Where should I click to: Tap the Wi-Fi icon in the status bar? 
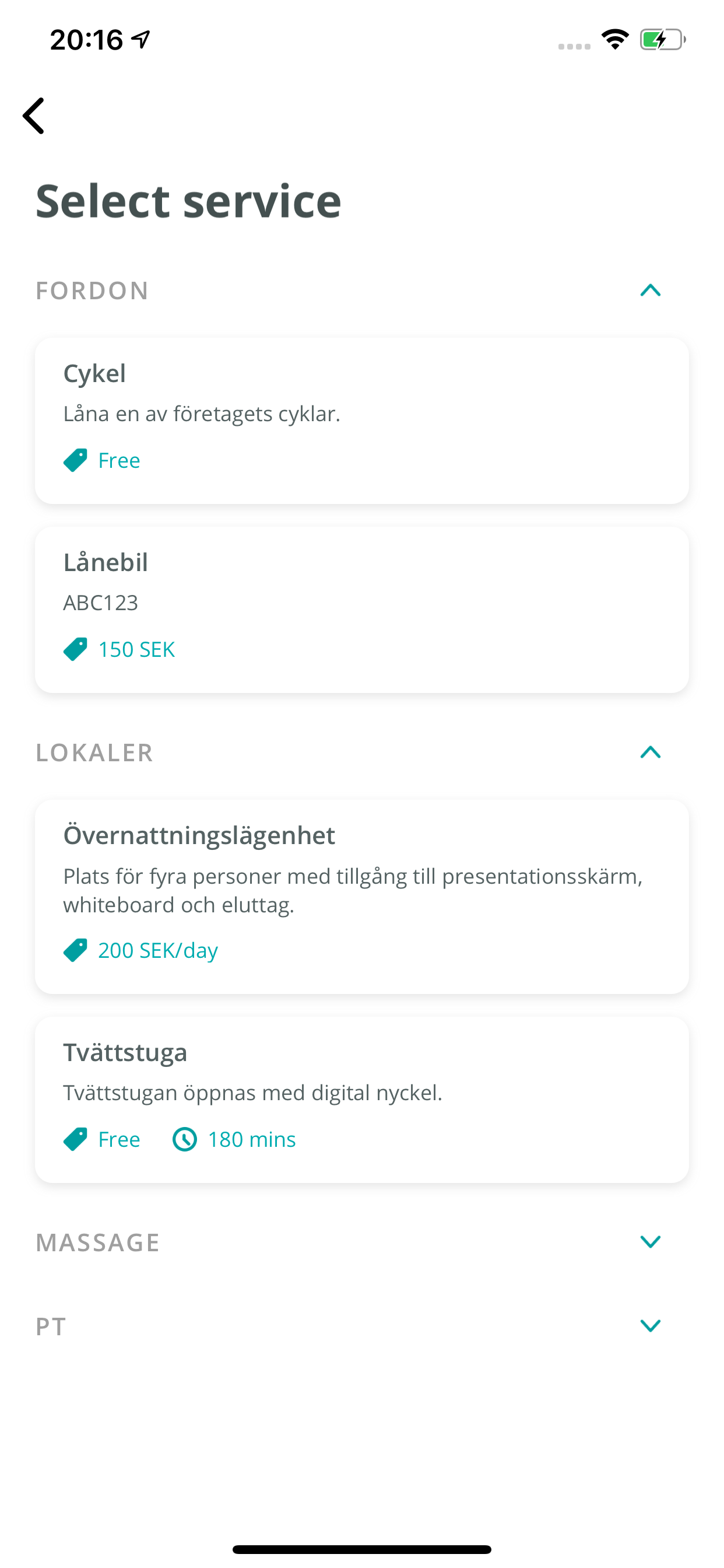point(615,39)
